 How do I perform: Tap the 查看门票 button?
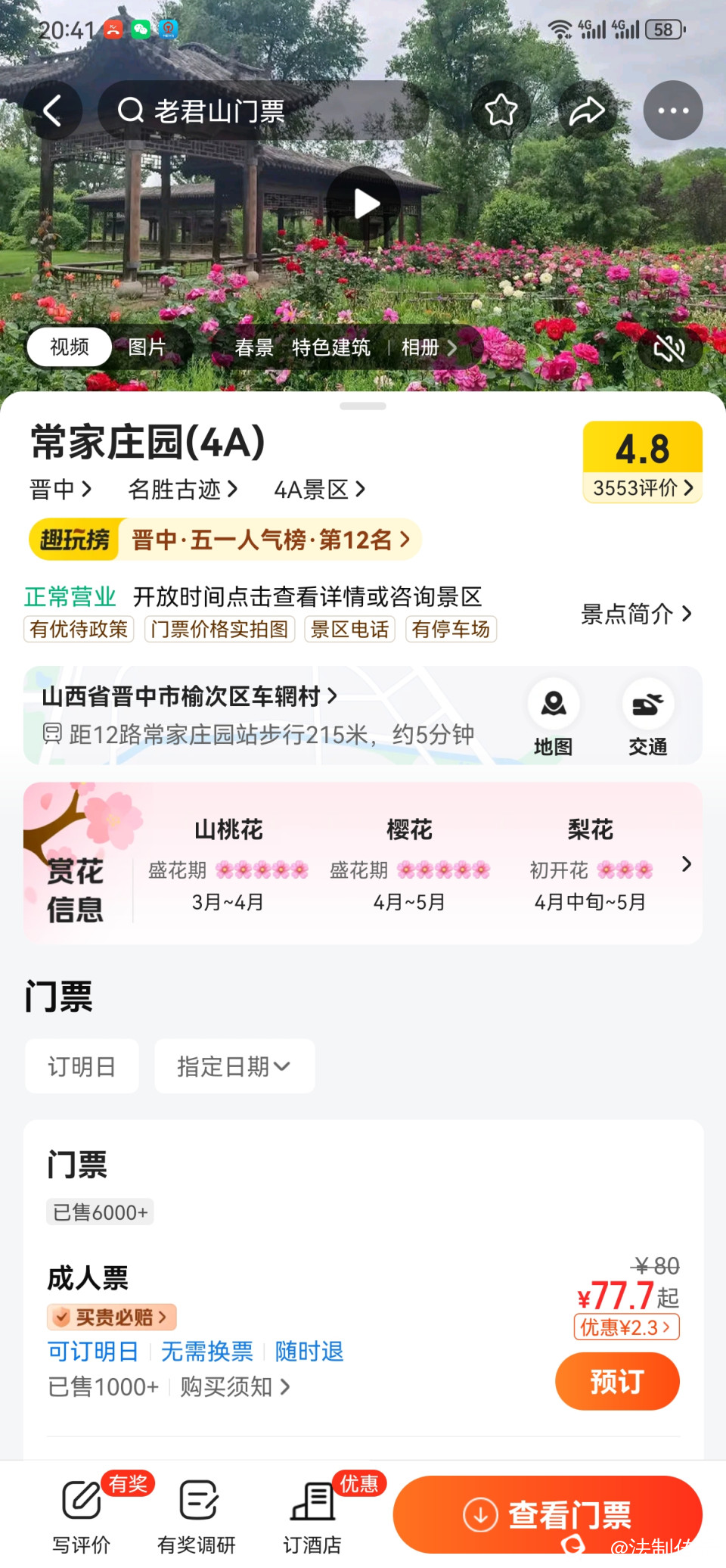click(547, 1515)
